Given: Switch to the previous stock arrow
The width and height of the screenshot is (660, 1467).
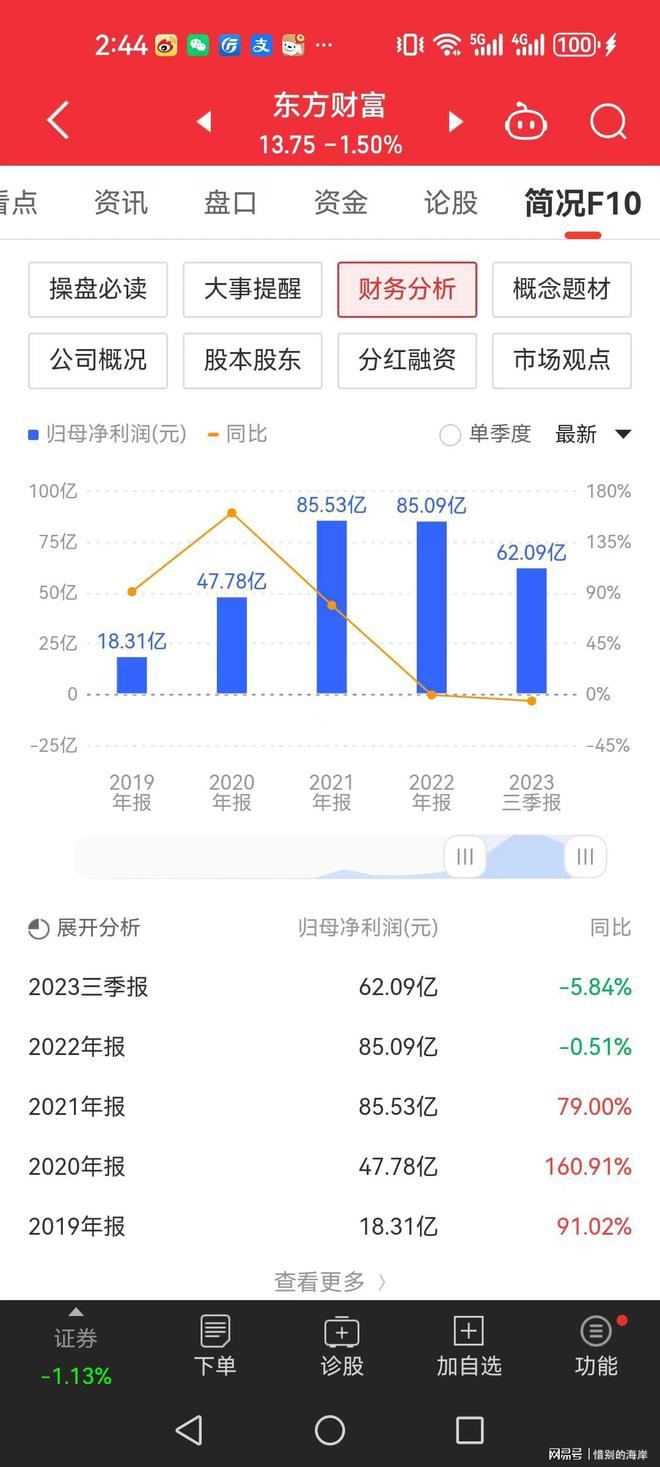Looking at the screenshot, I should coord(204,122).
